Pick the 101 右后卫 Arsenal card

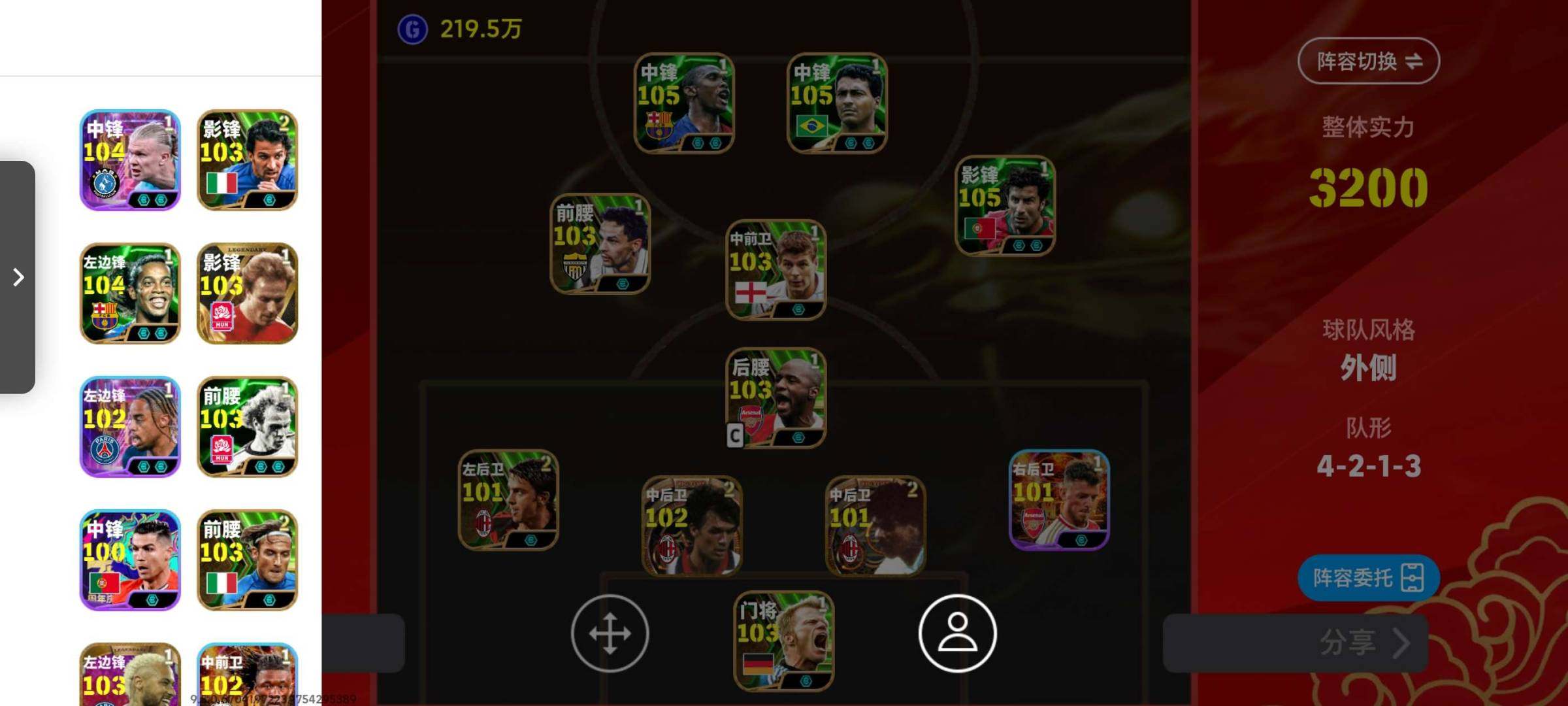coord(1059,499)
